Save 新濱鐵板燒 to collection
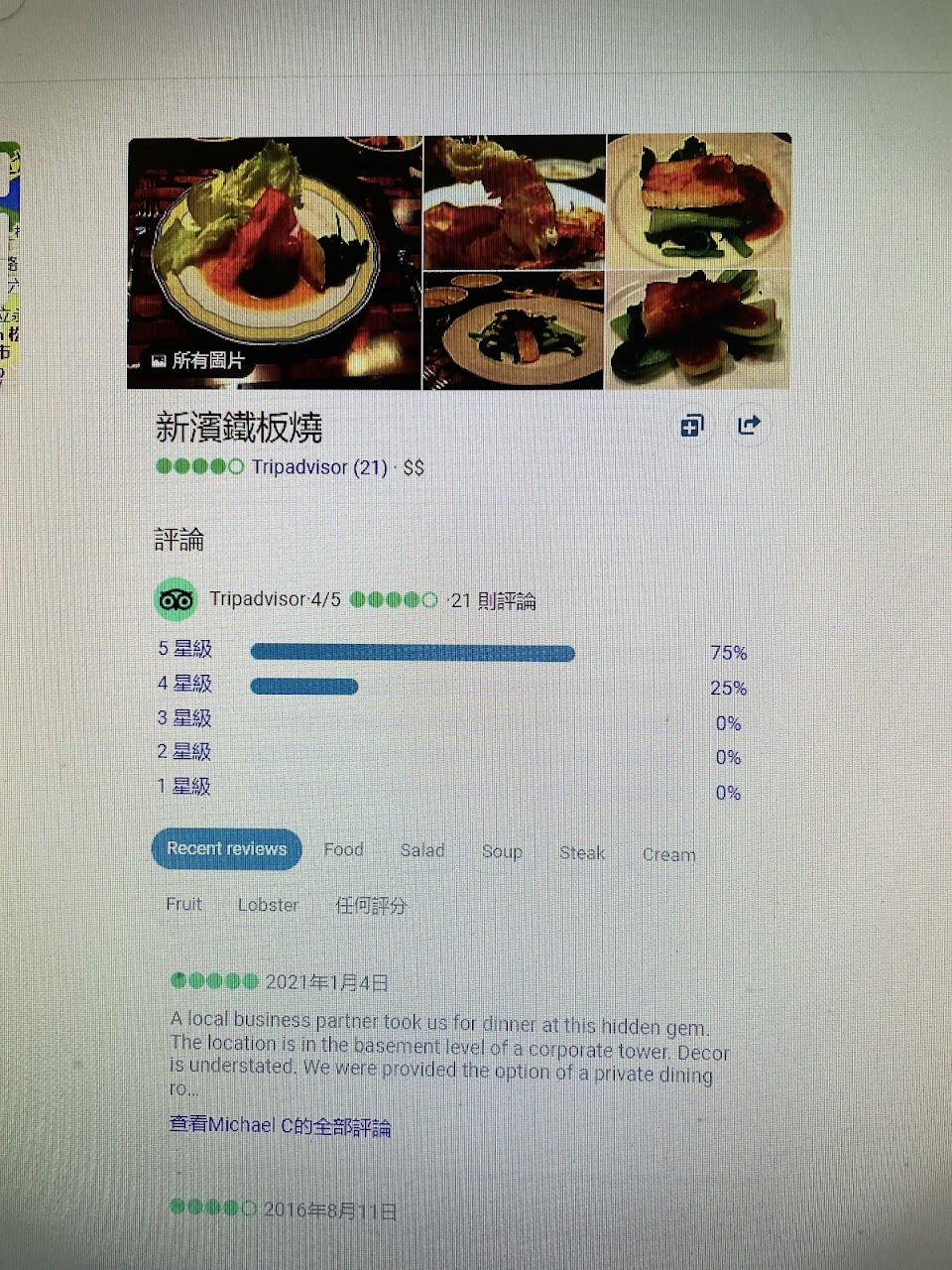Viewport: 952px width, 1270px height. (691, 426)
